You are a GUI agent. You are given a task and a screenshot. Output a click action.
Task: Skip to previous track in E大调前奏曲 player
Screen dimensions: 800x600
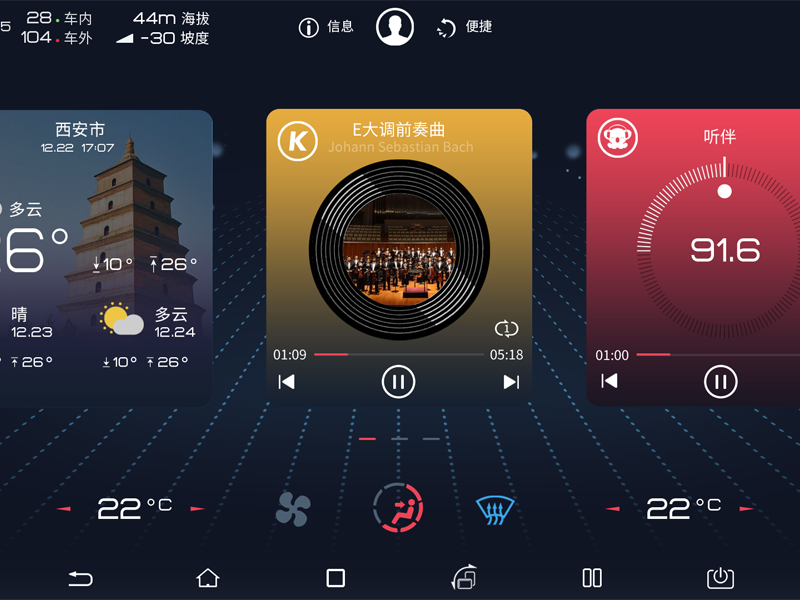coord(287,382)
